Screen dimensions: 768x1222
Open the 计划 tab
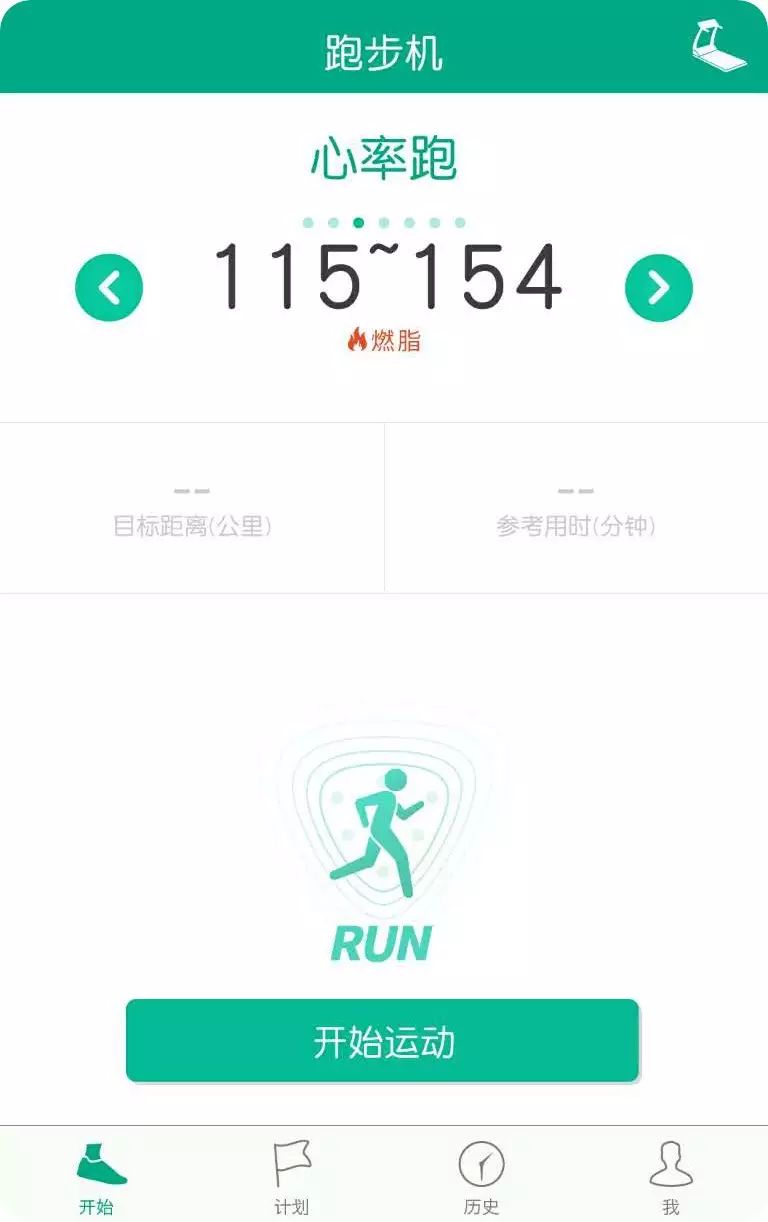tap(291, 1177)
